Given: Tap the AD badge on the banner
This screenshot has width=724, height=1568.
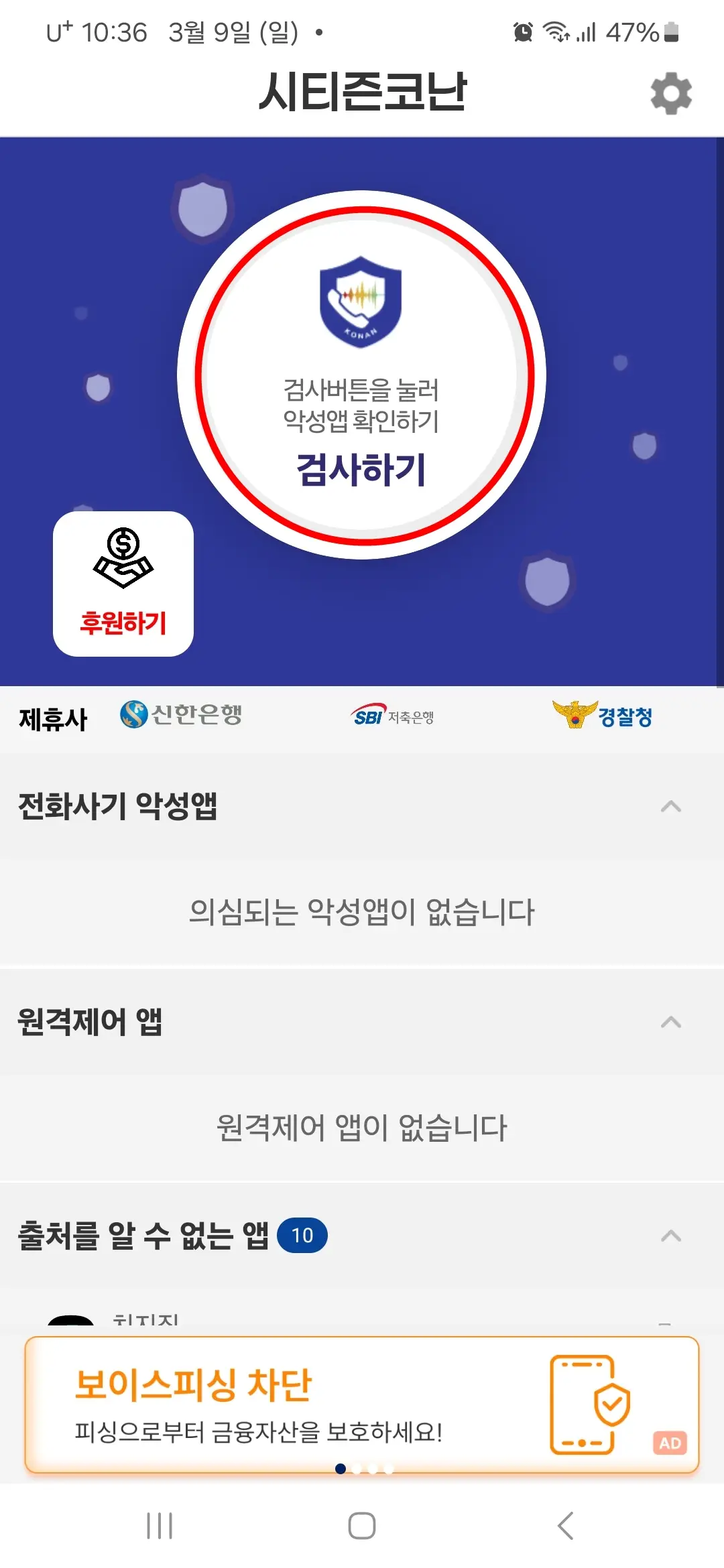Looking at the screenshot, I should [670, 1444].
